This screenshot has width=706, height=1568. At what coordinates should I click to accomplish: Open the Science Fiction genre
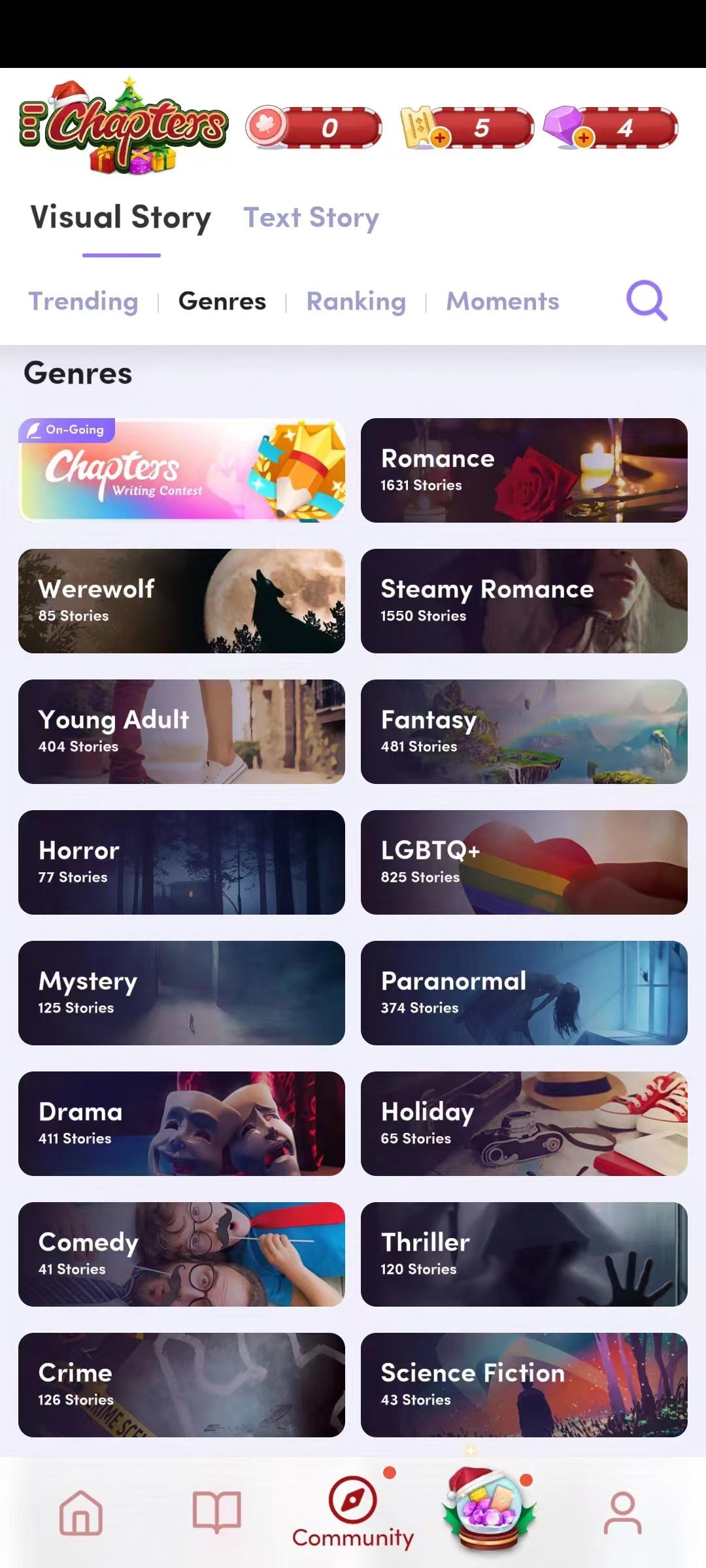[524, 1385]
